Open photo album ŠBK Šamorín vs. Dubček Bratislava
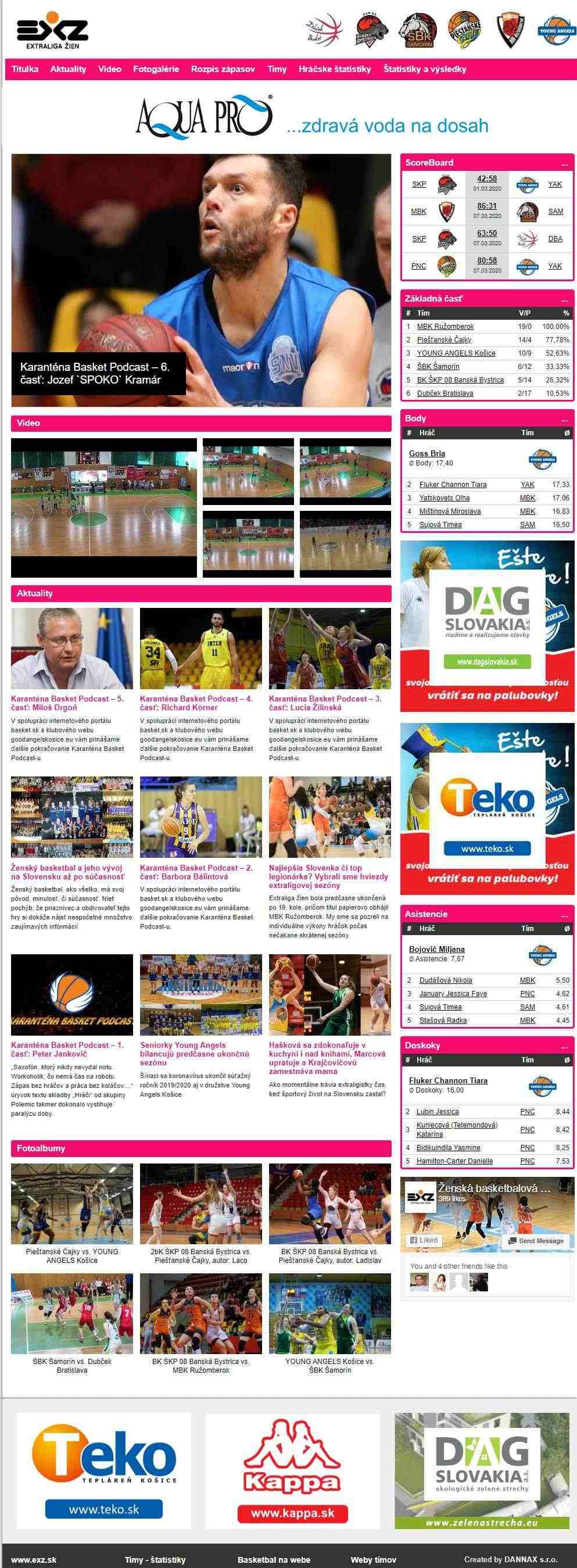Image resolution: width=577 pixels, height=1568 pixels. (x=72, y=1365)
